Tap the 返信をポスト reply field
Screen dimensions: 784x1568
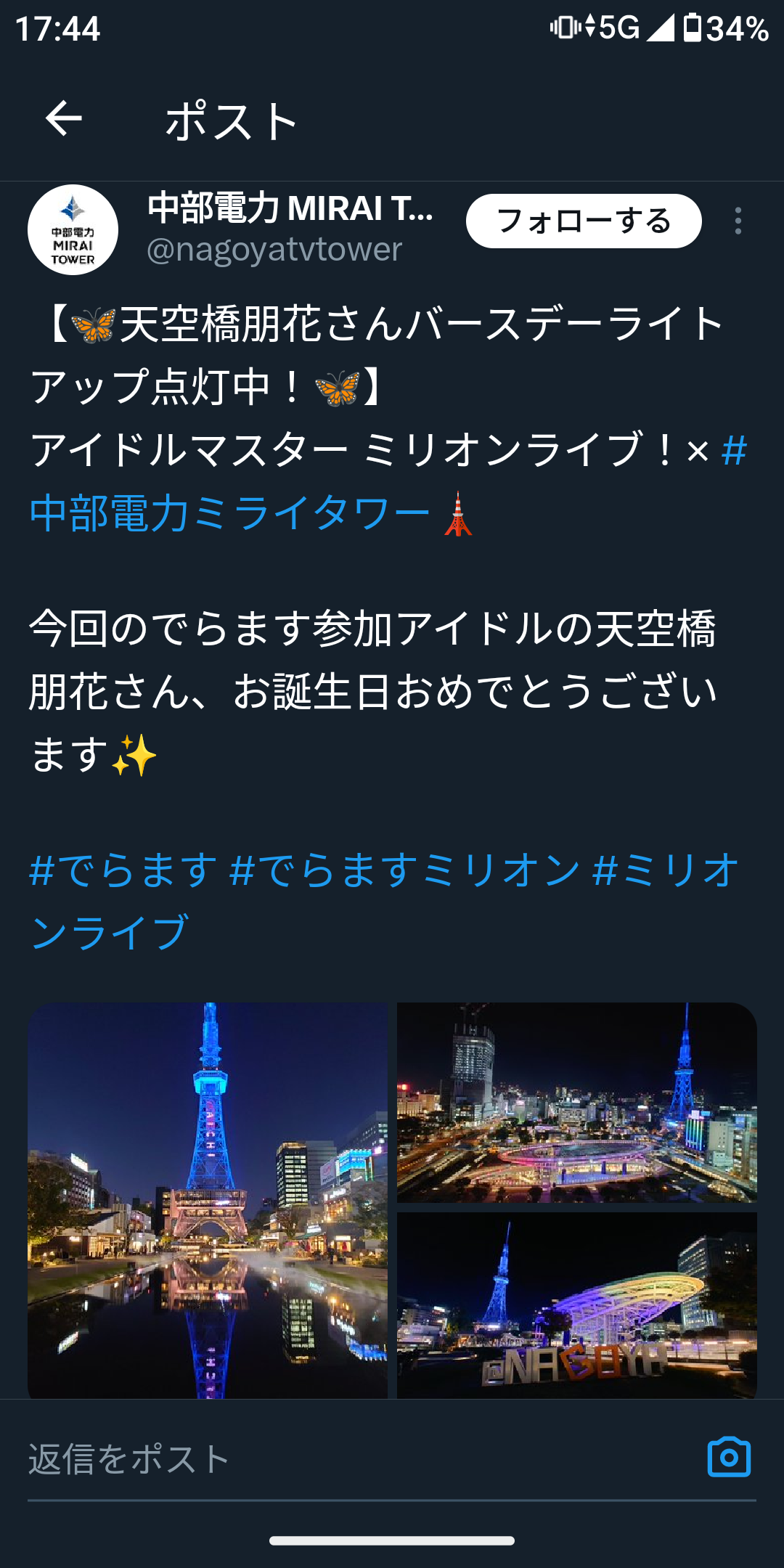point(356,1459)
